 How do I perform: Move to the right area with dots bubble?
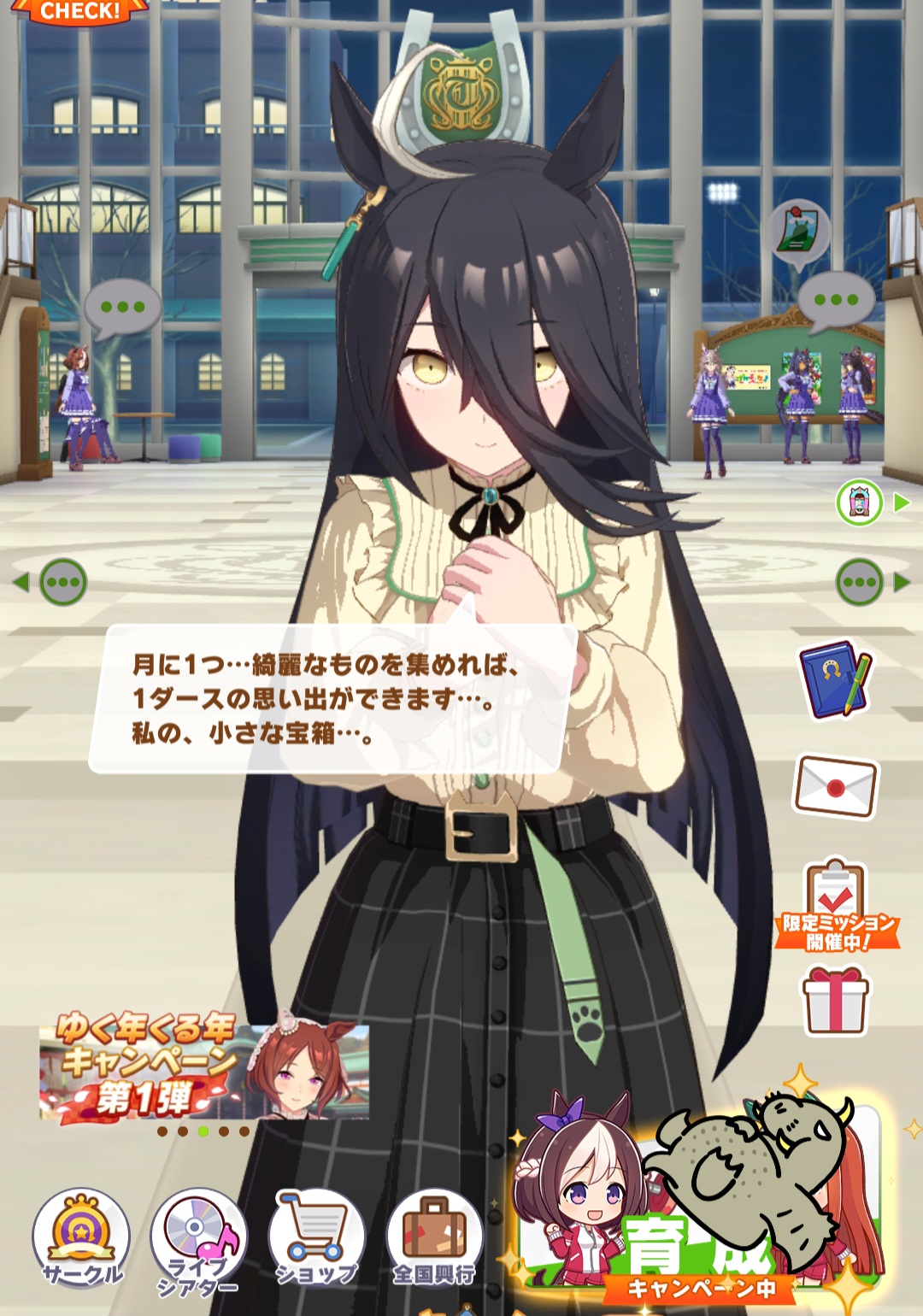pos(872,582)
